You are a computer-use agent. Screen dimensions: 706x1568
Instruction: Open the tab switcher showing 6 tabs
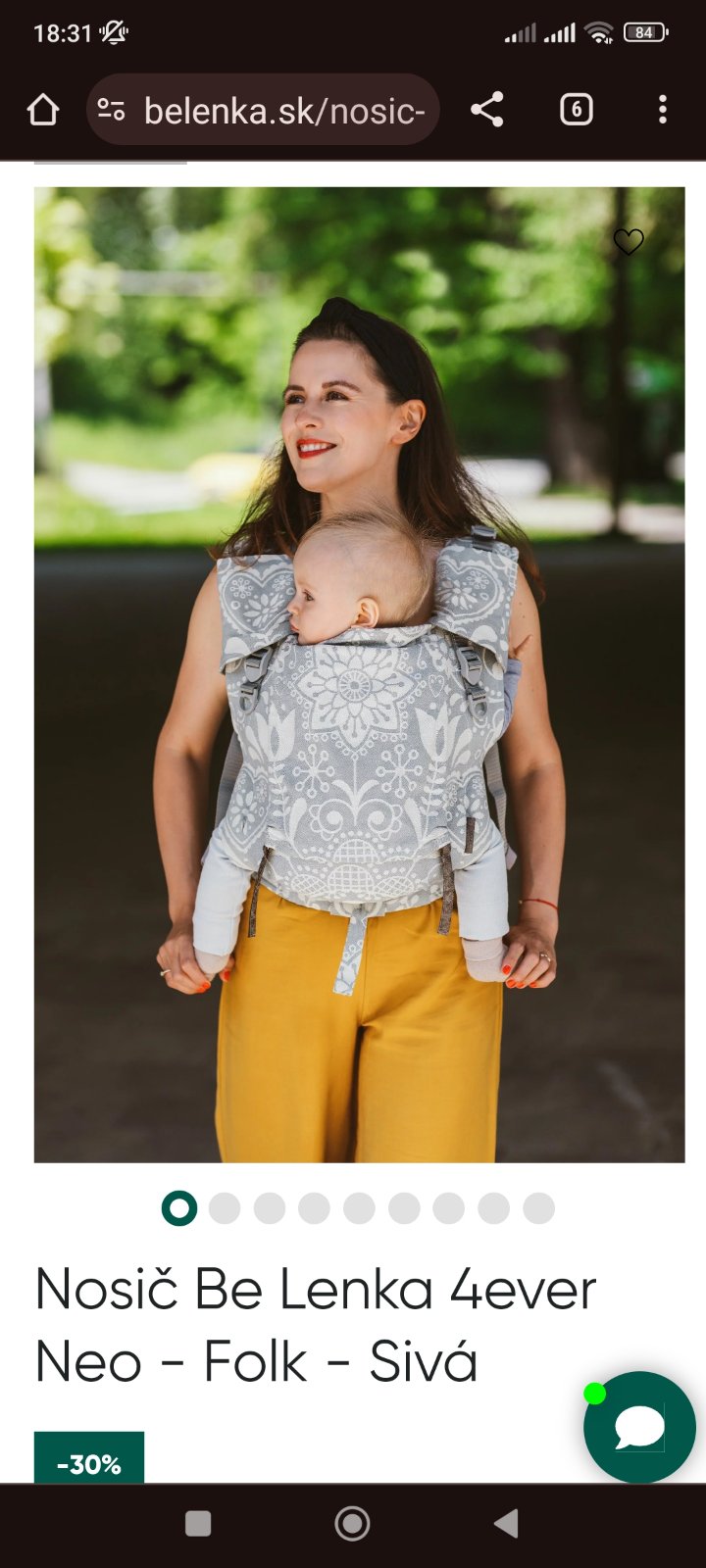(576, 110)
